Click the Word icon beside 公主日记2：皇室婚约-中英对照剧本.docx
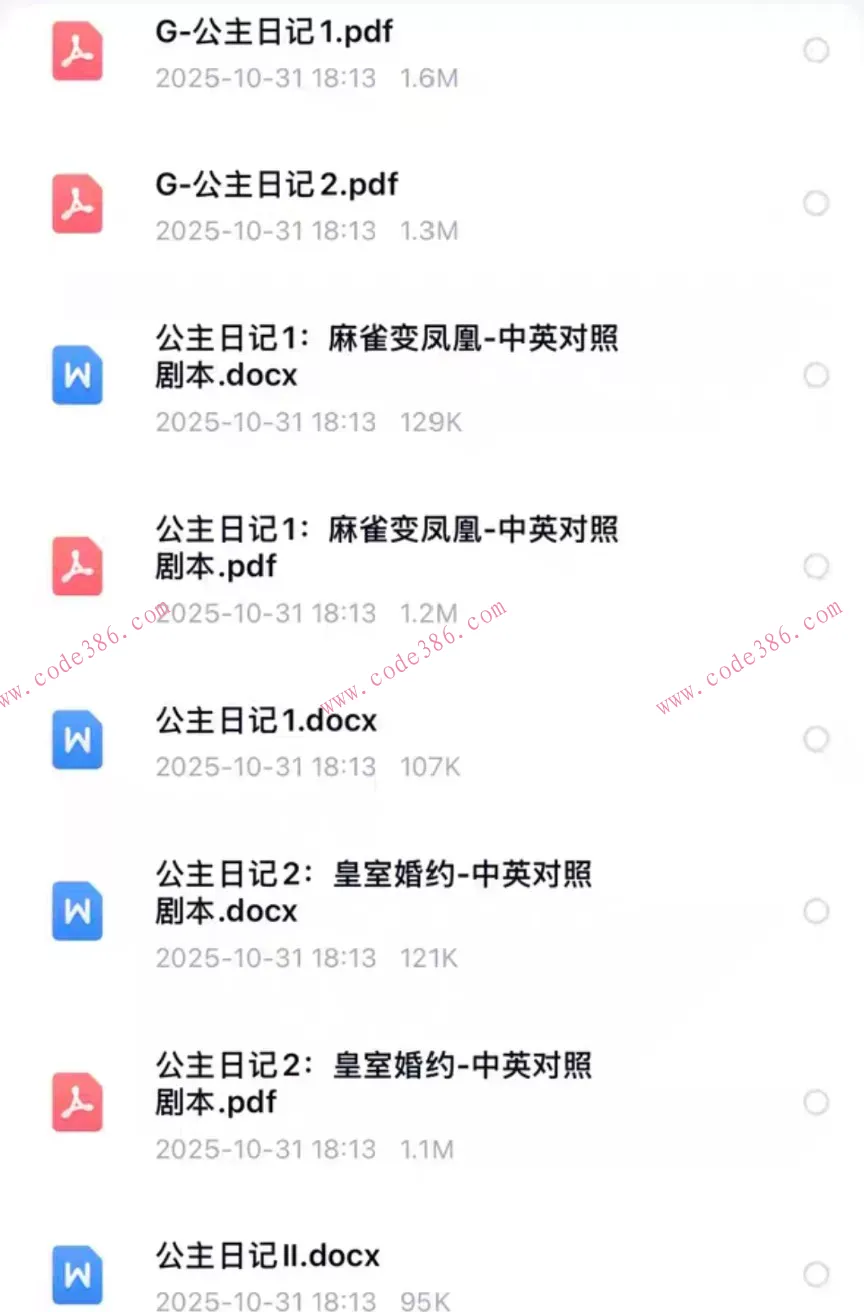 click(x=77, y=911)
